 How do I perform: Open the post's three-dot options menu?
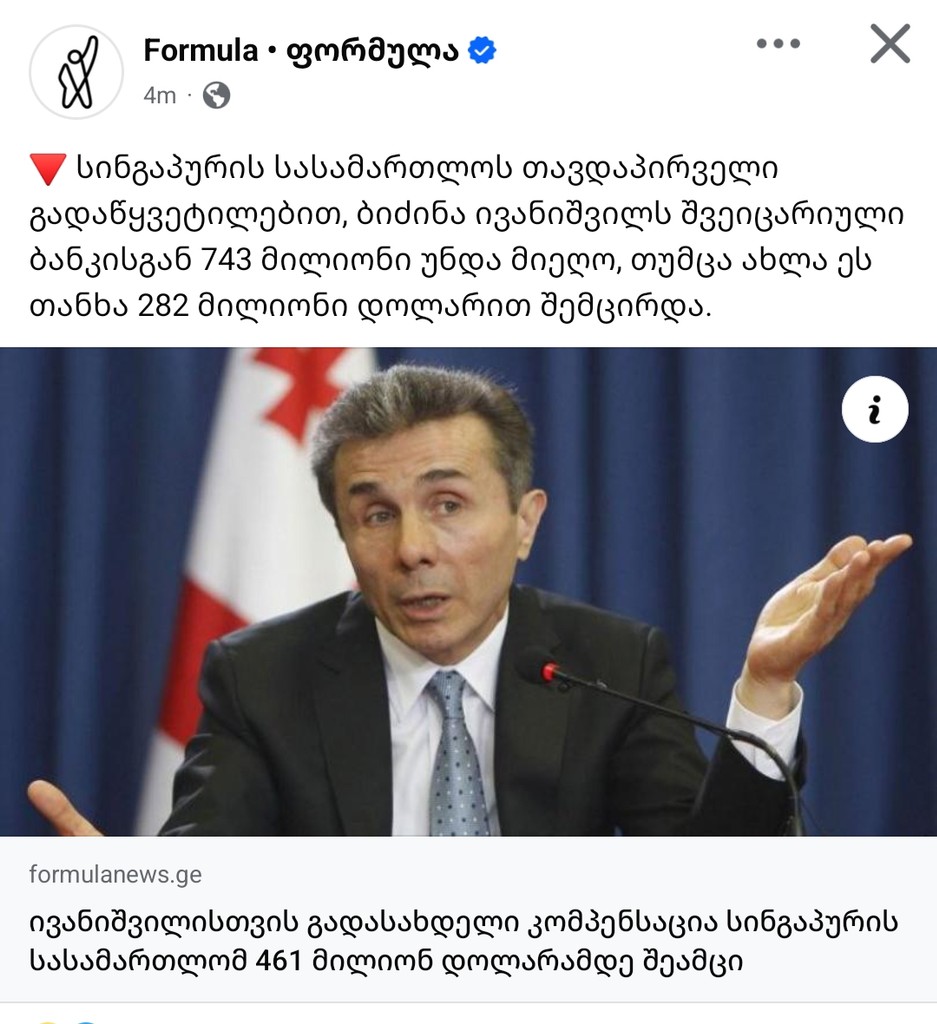(x=778, y=44)
